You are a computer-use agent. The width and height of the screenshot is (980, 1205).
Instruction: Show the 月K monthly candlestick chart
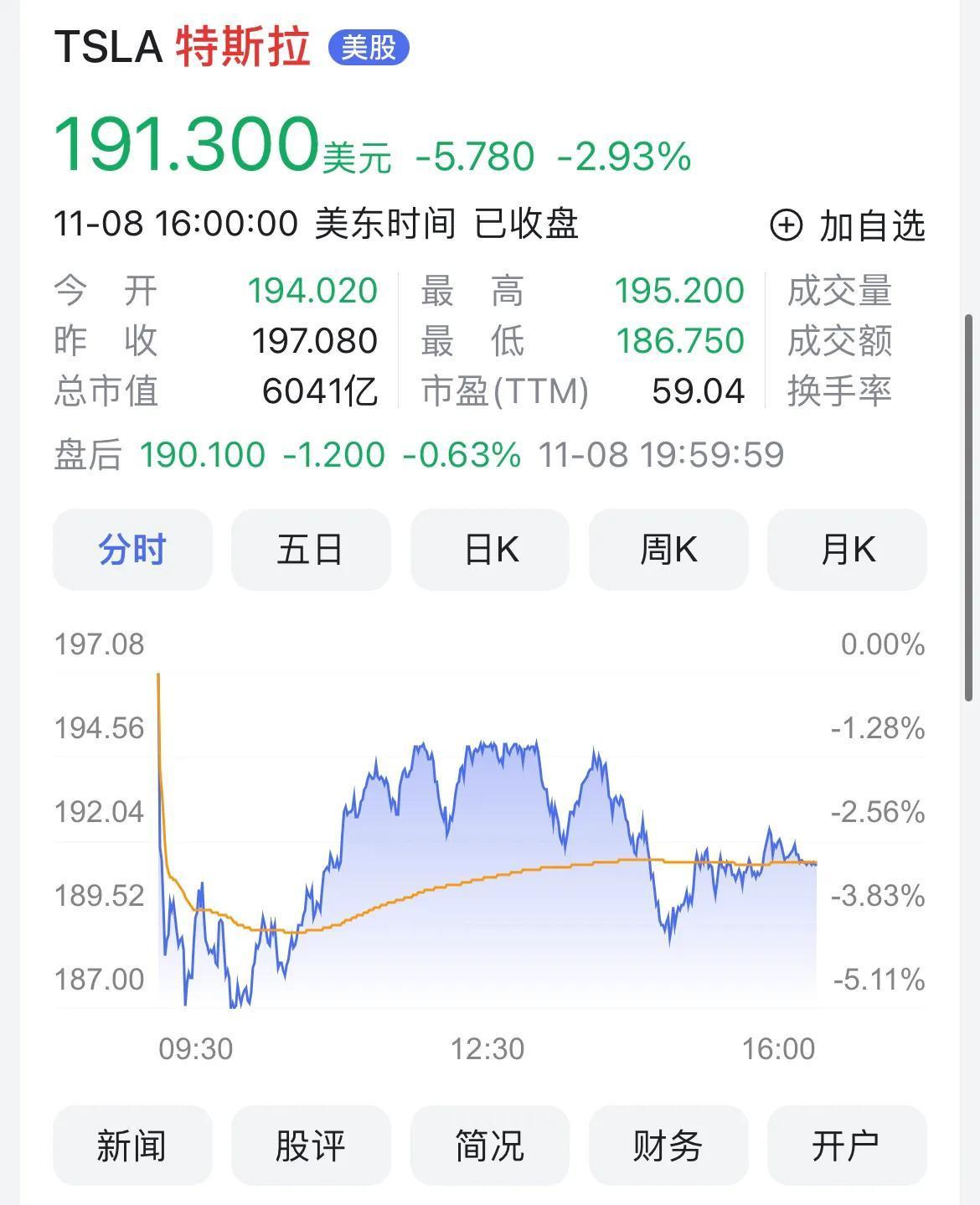click(847, 550)
